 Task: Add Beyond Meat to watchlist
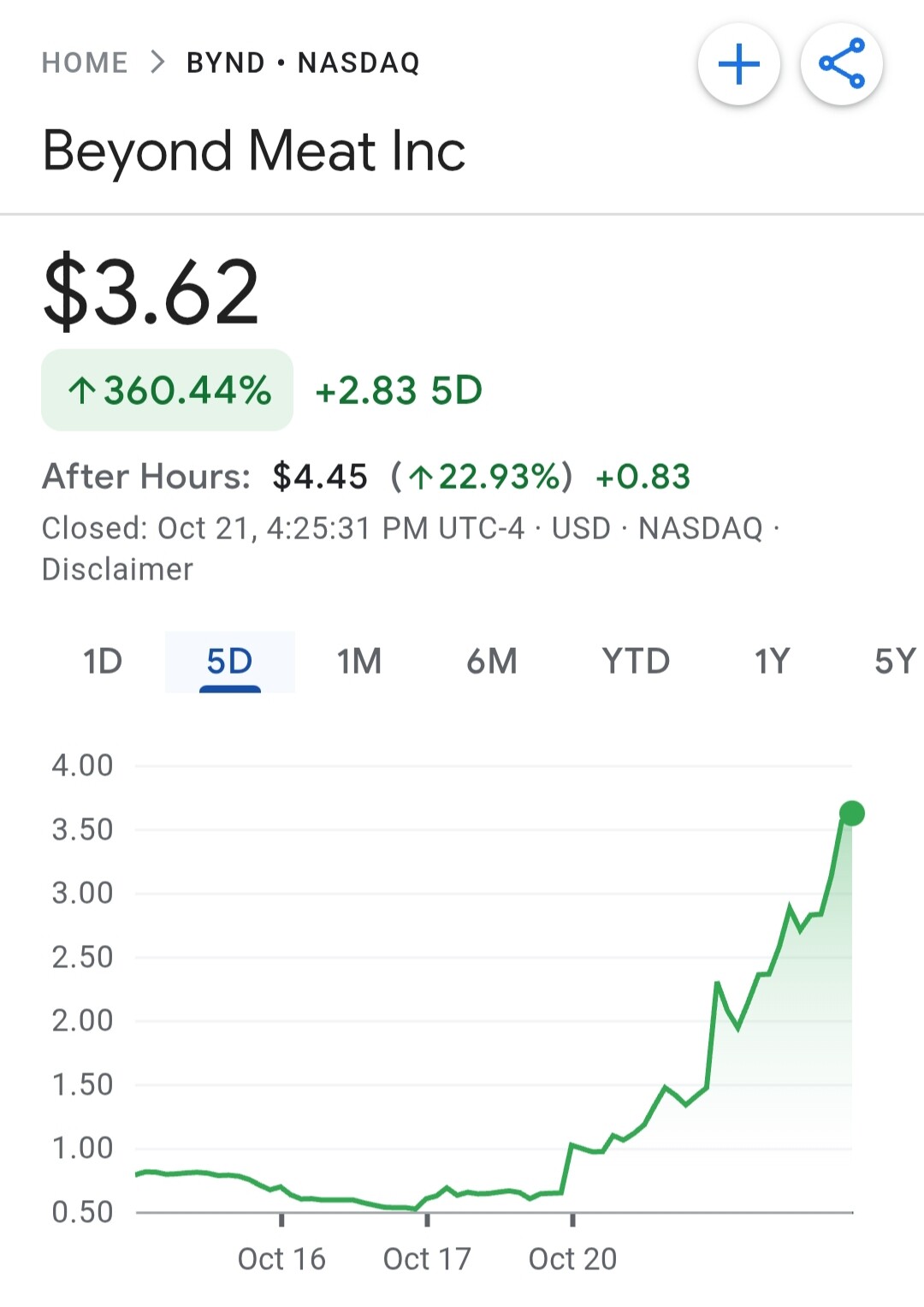point(739,64)
